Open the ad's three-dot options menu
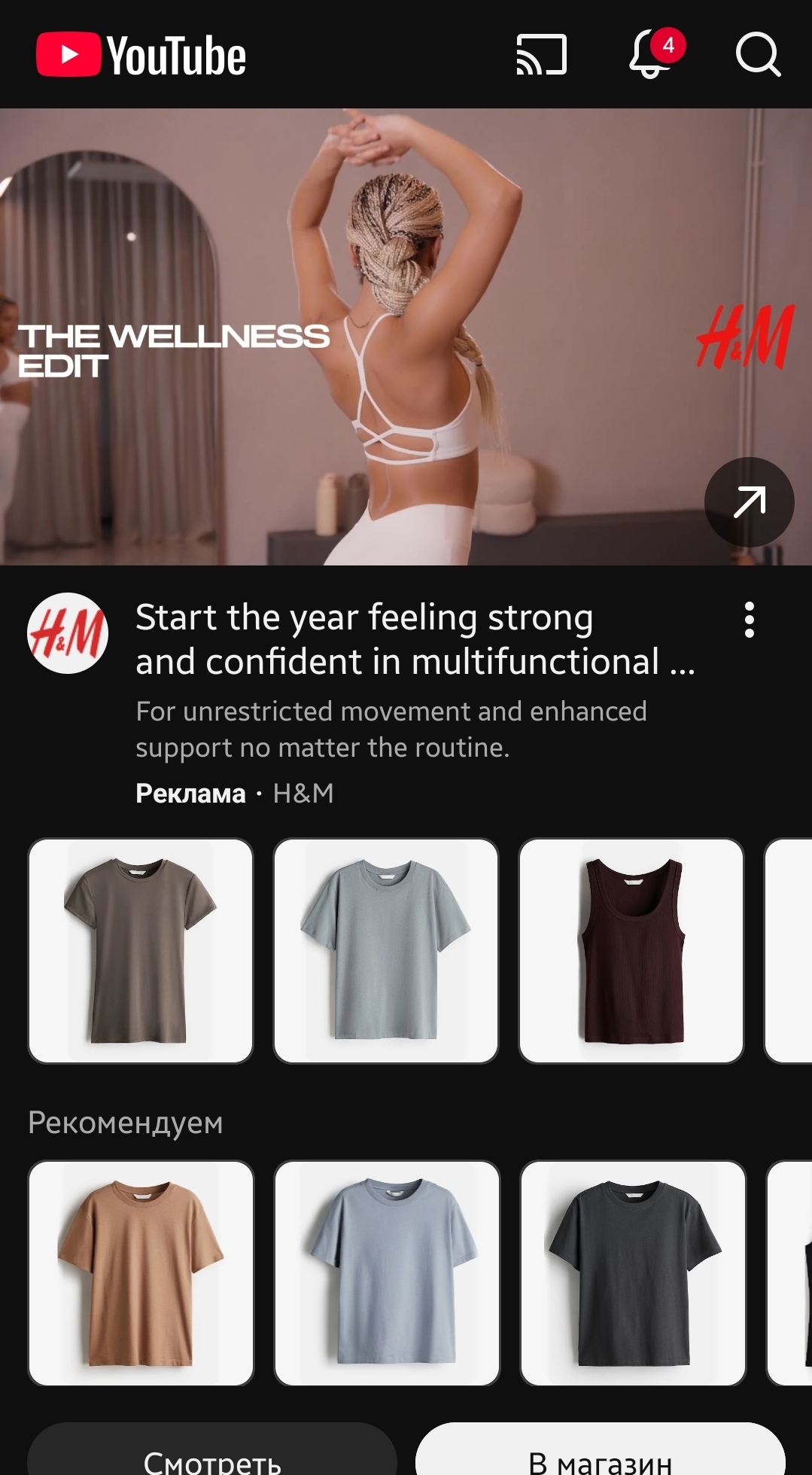 (749, 620)
